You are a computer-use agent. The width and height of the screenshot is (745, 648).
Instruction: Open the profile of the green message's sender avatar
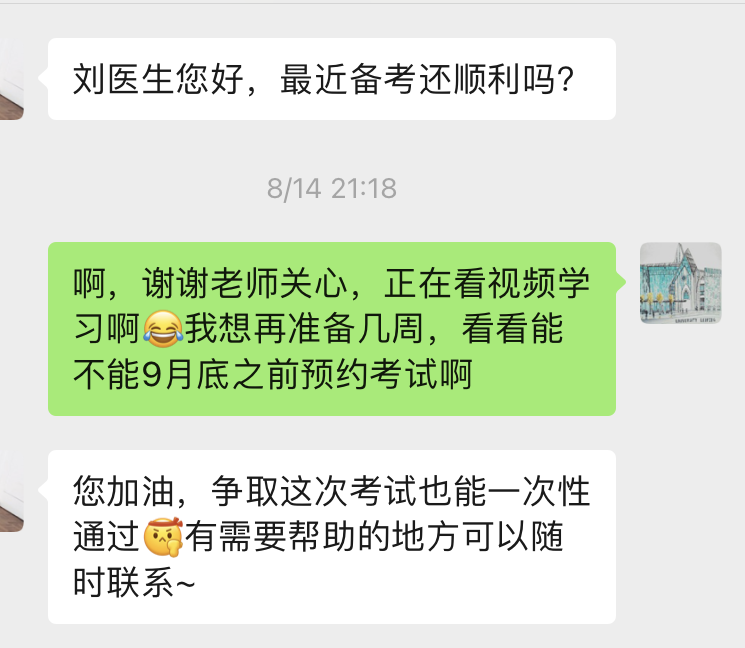click(x=680, y=283)
